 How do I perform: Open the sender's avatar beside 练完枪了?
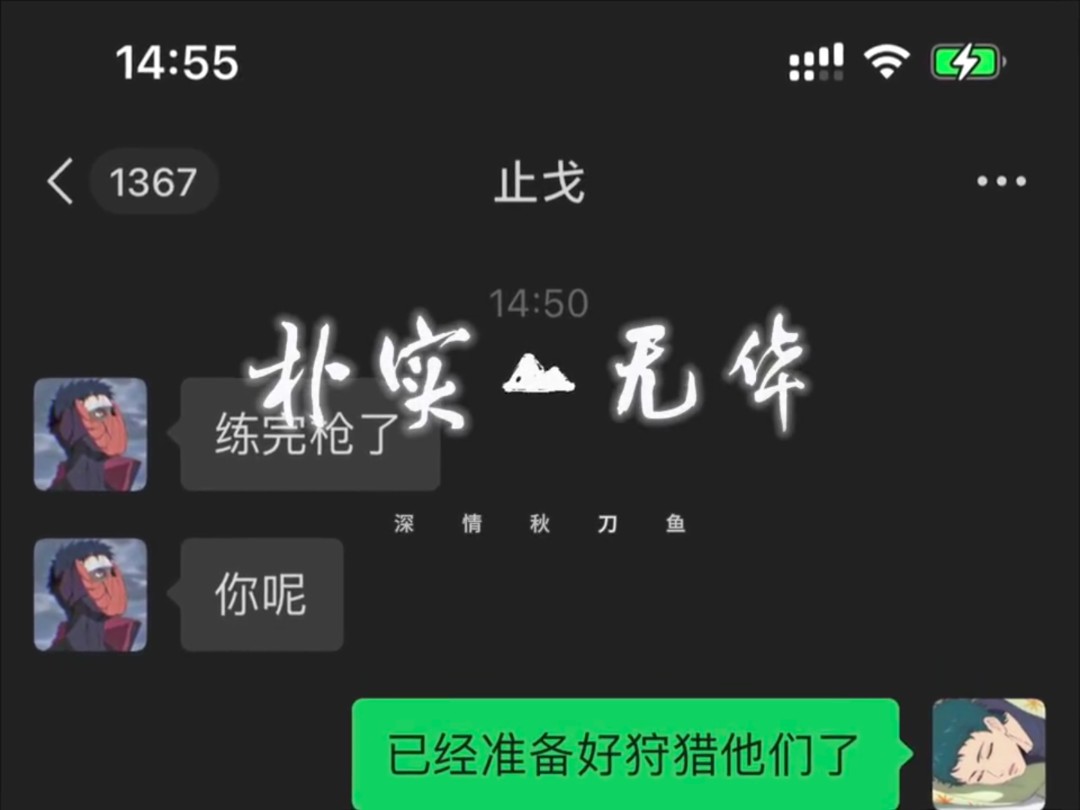(91, 434)
